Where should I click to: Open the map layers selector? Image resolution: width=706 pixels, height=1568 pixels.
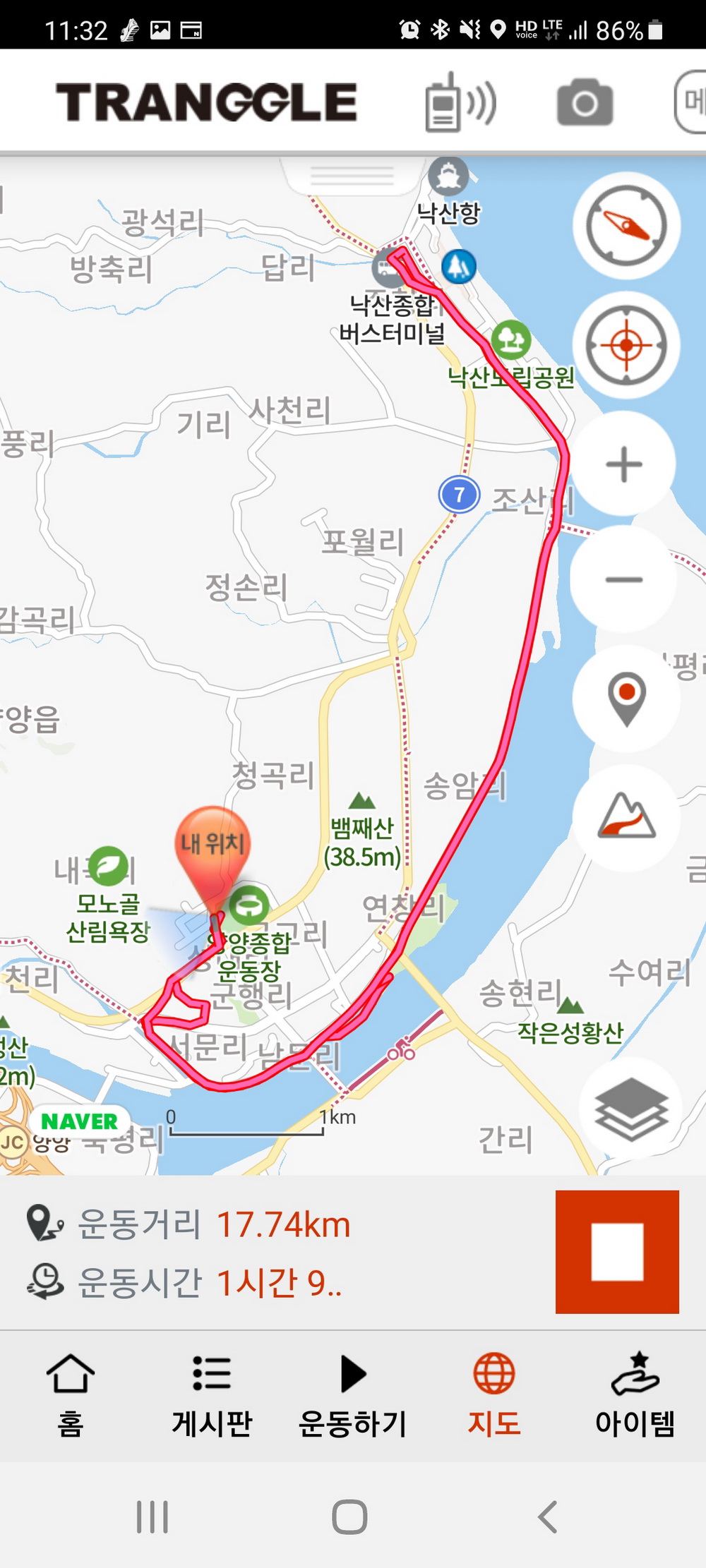(630, 1109)
